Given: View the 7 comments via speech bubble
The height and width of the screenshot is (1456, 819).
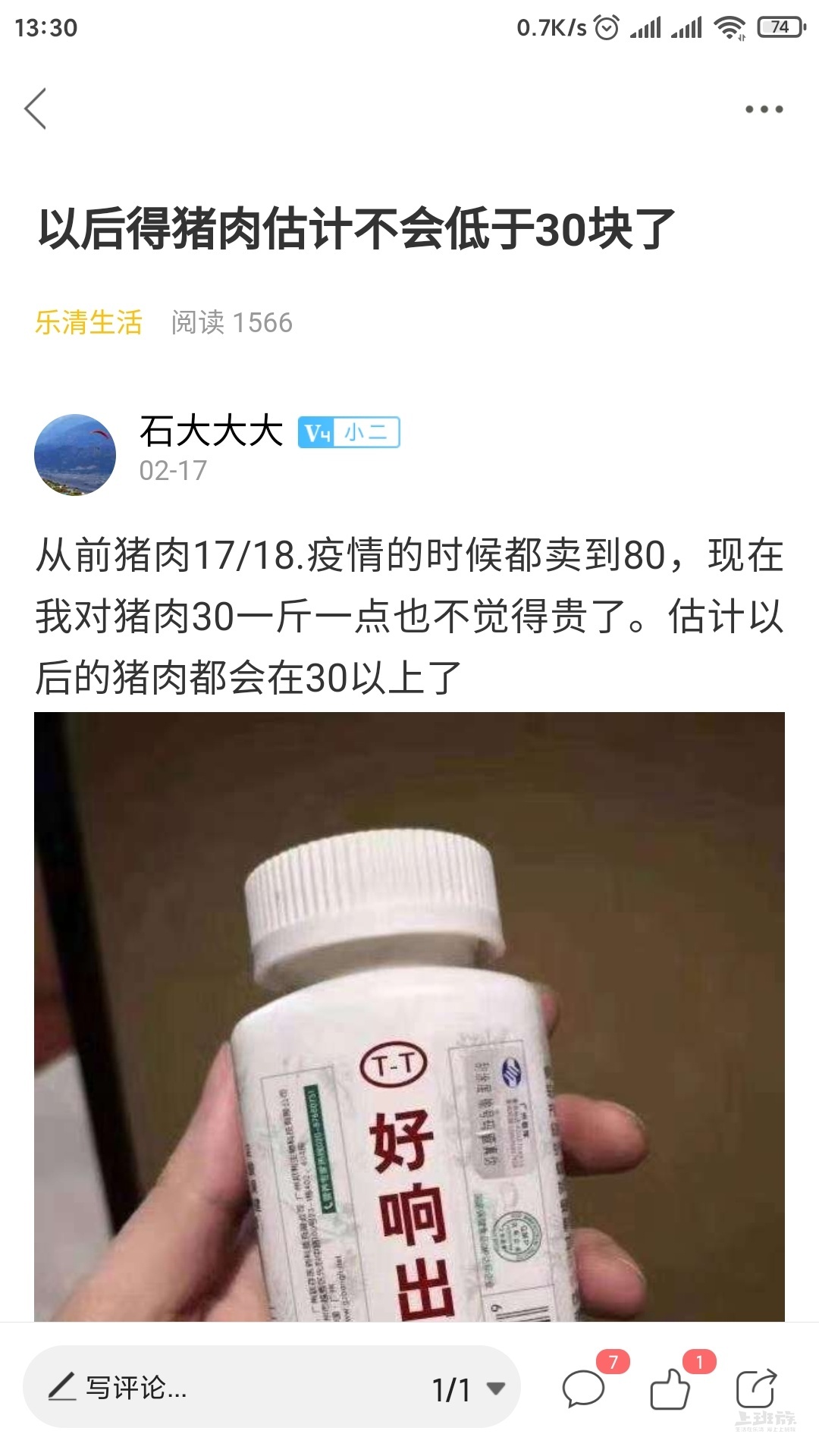Looking at the screenshot, I should [583, 1389].
